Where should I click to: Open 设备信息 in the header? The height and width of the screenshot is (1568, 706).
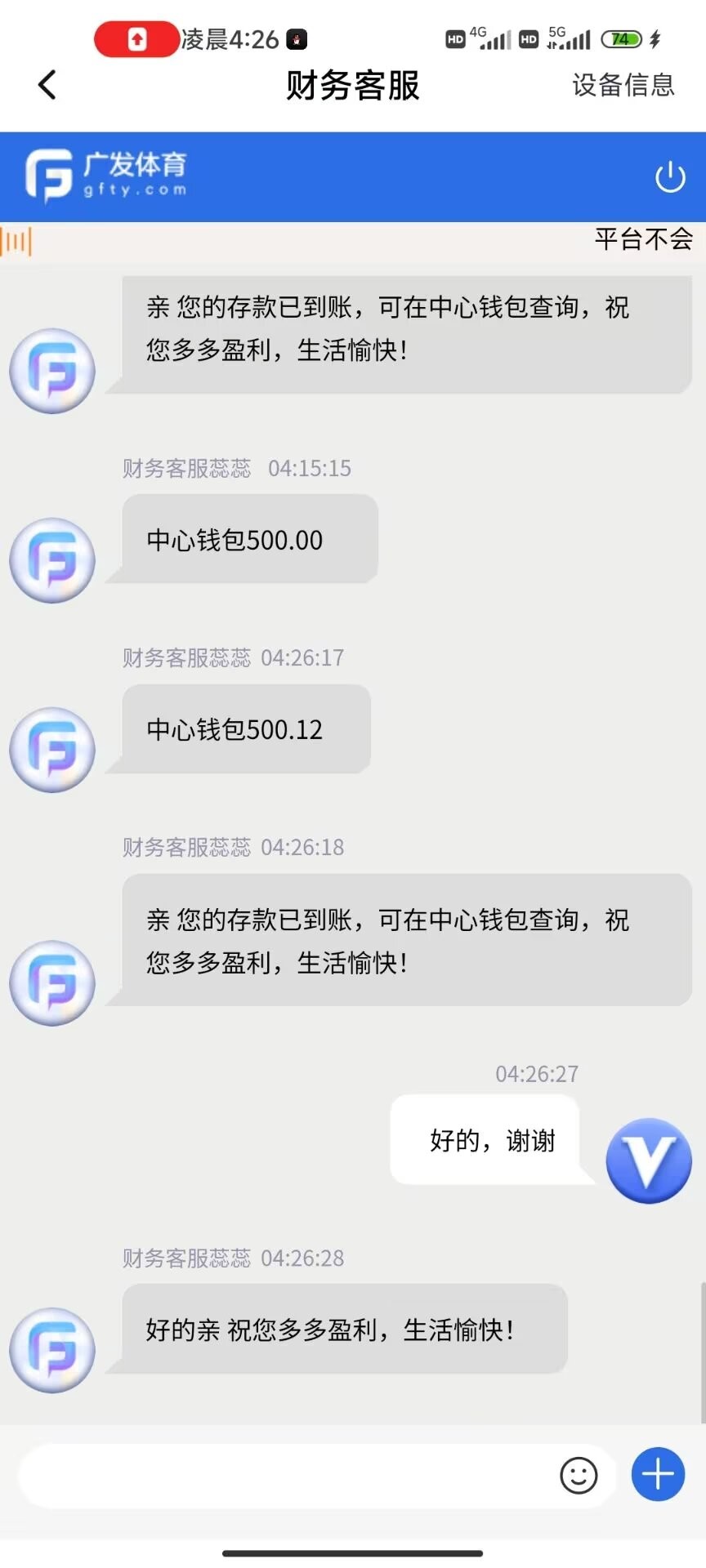click(x=623, y=85)
